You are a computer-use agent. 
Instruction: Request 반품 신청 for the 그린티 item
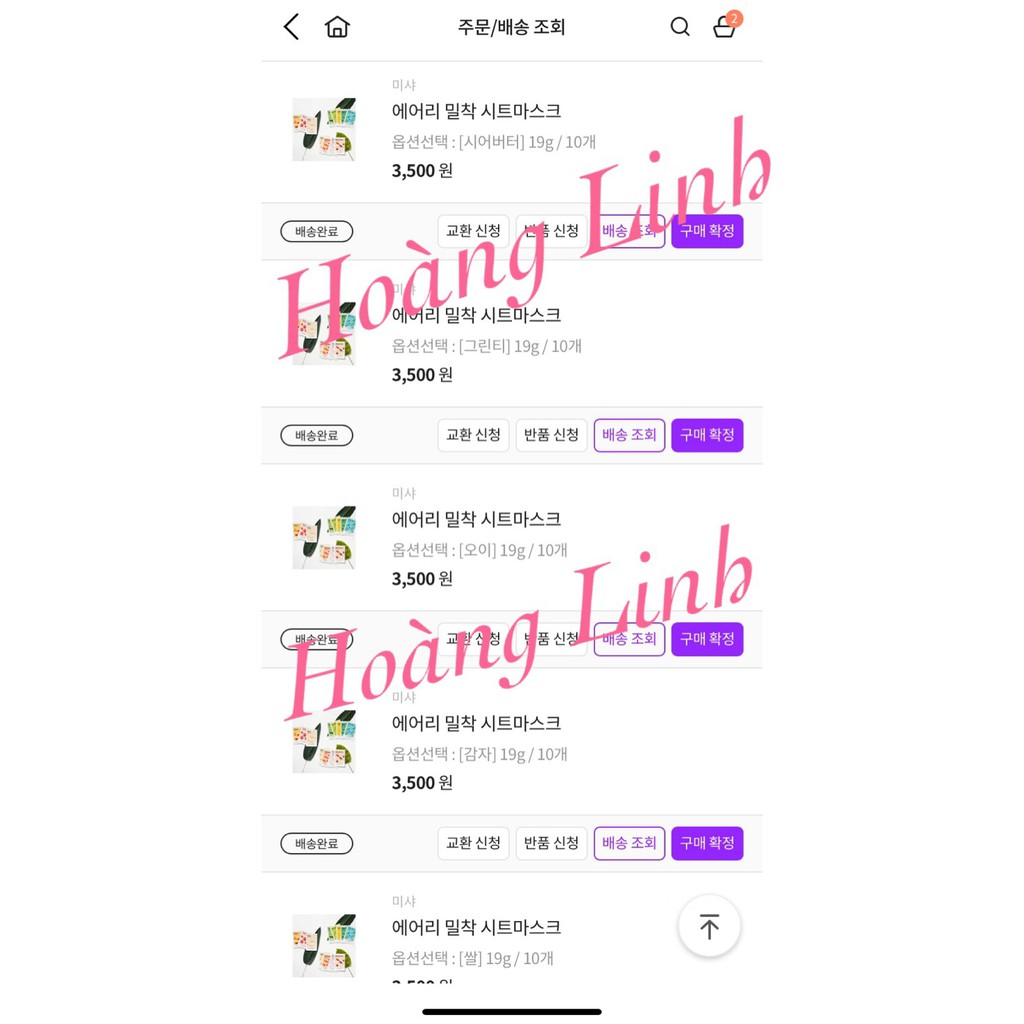(551, 435)
